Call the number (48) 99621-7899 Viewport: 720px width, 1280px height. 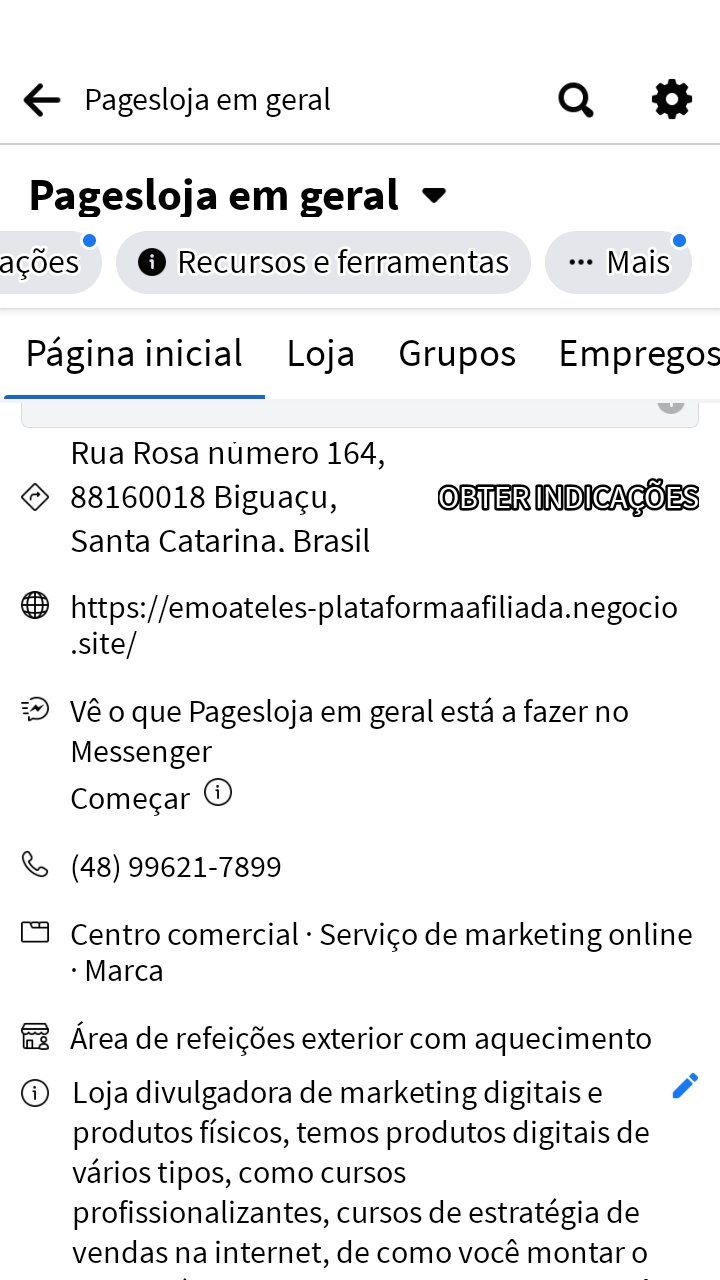176,867
